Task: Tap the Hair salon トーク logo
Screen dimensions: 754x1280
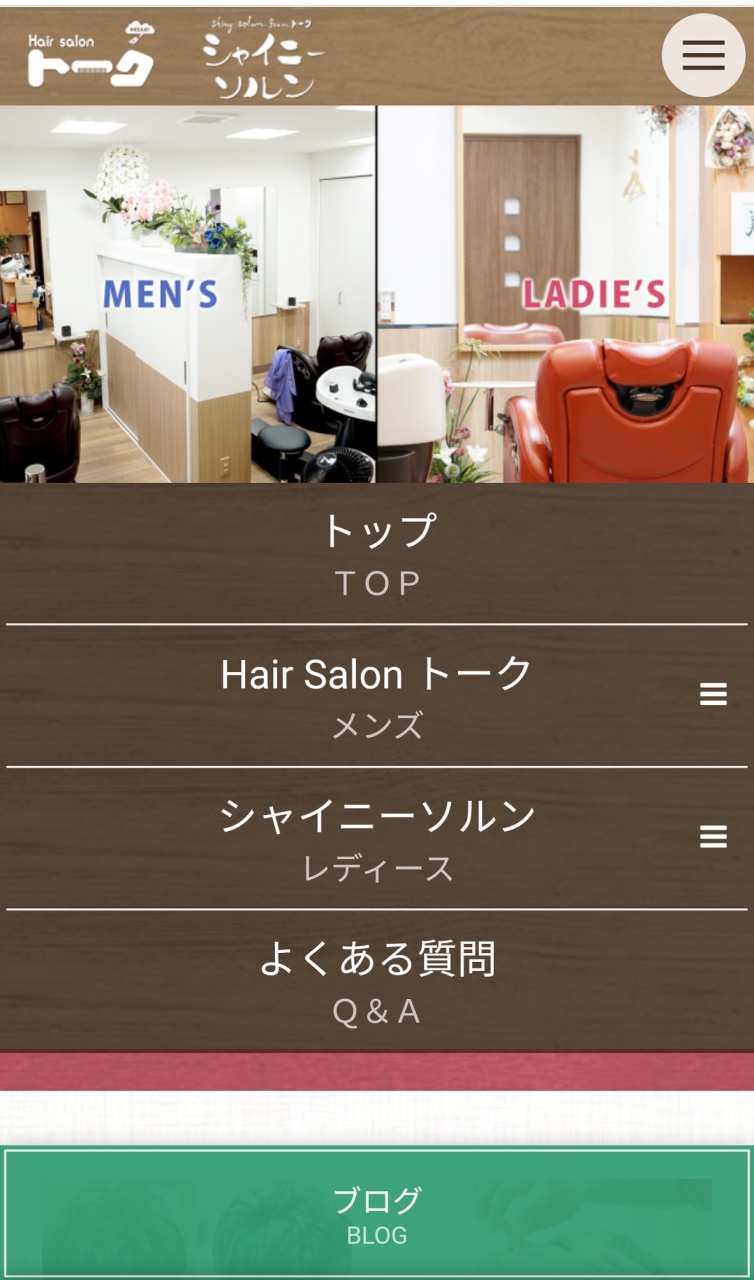Action: coord(91,58)
